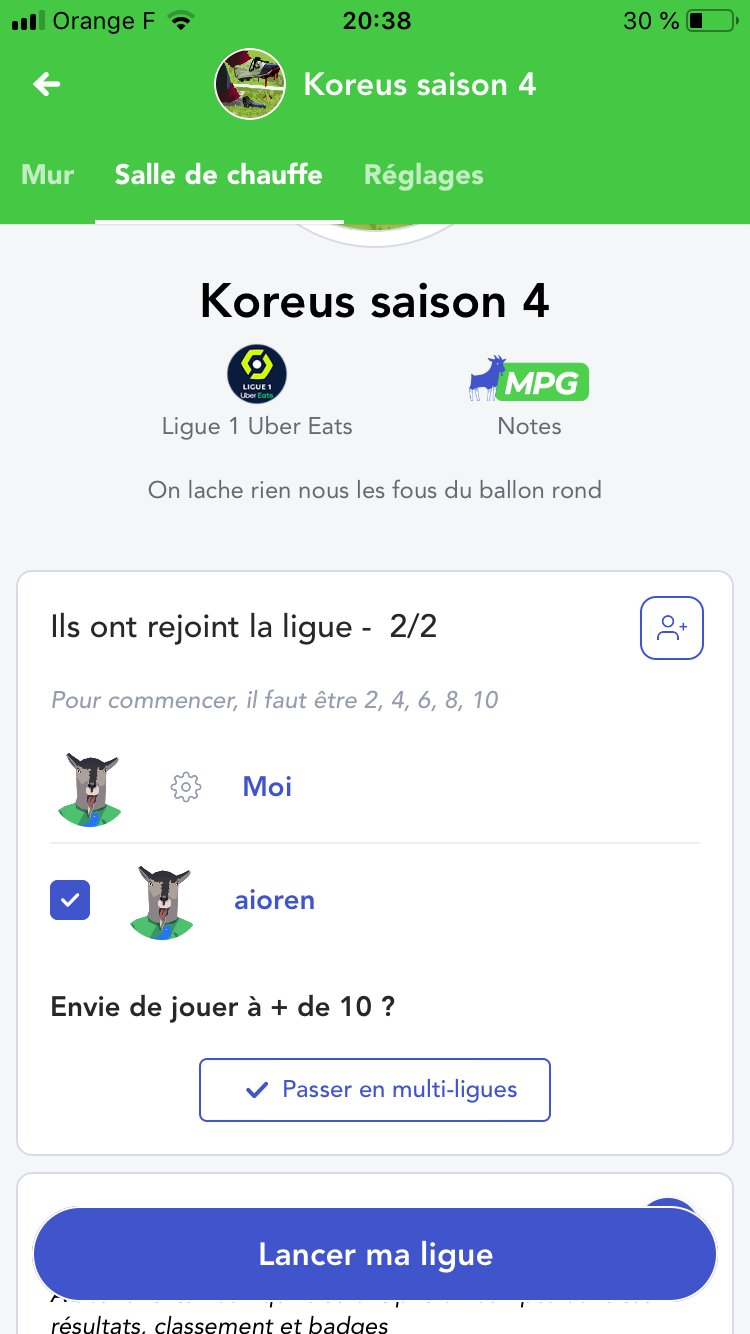The height and width of the screenshot is (1334, 750).
Task: Tap Passer en multi-ligues button
Action: (375, 1090)
